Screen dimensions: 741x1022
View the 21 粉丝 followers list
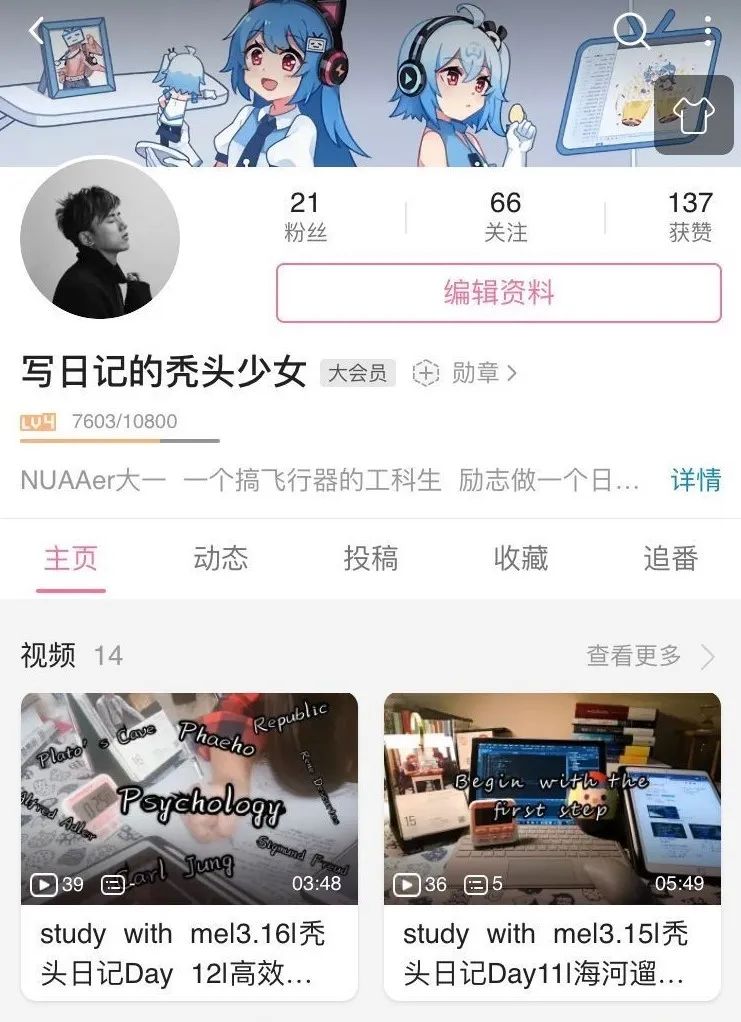click(304, 217)
